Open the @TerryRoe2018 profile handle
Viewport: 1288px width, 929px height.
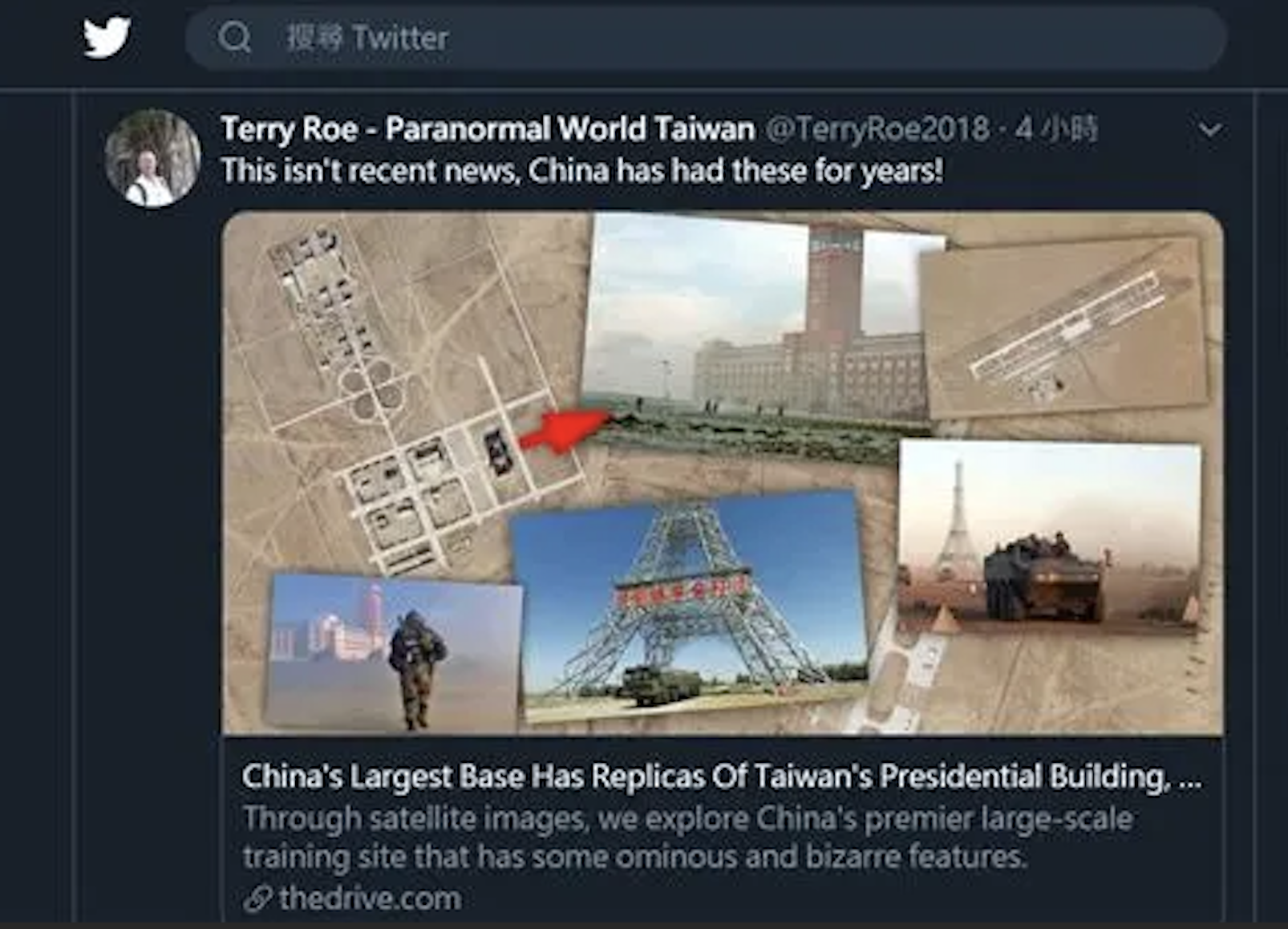click(877, 128)
